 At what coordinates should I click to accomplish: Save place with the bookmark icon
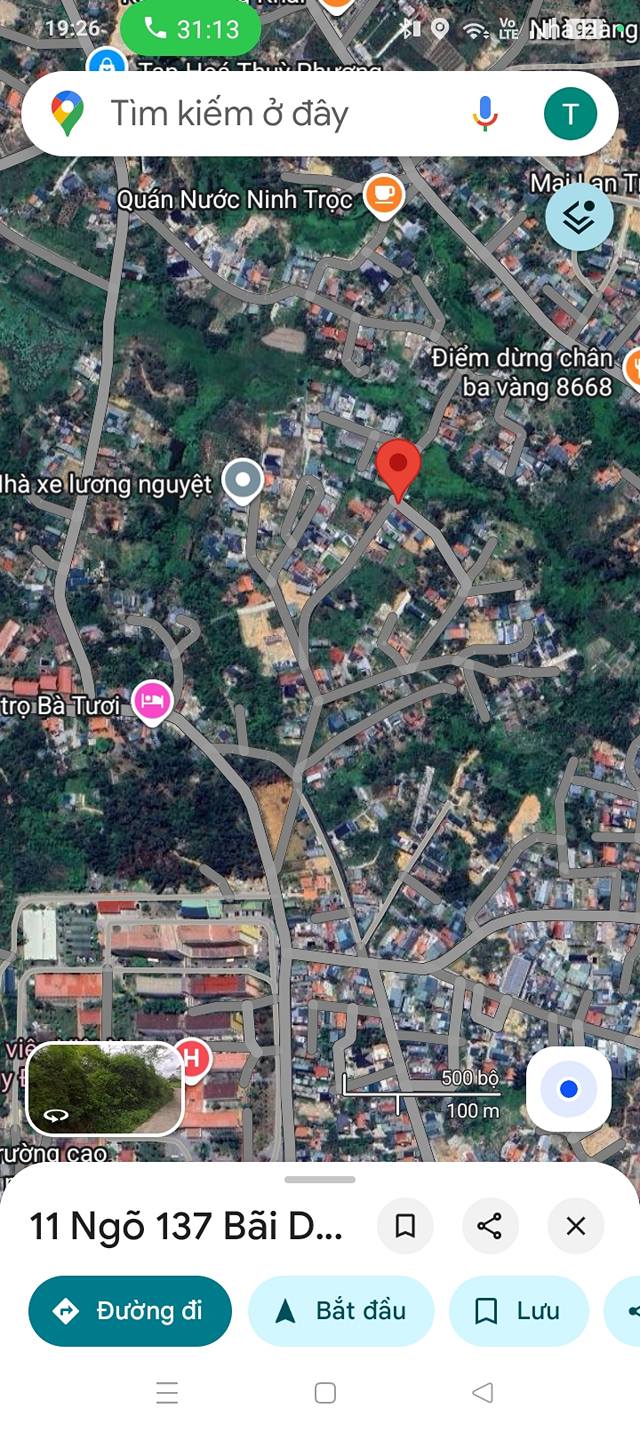click(405, 1225)
